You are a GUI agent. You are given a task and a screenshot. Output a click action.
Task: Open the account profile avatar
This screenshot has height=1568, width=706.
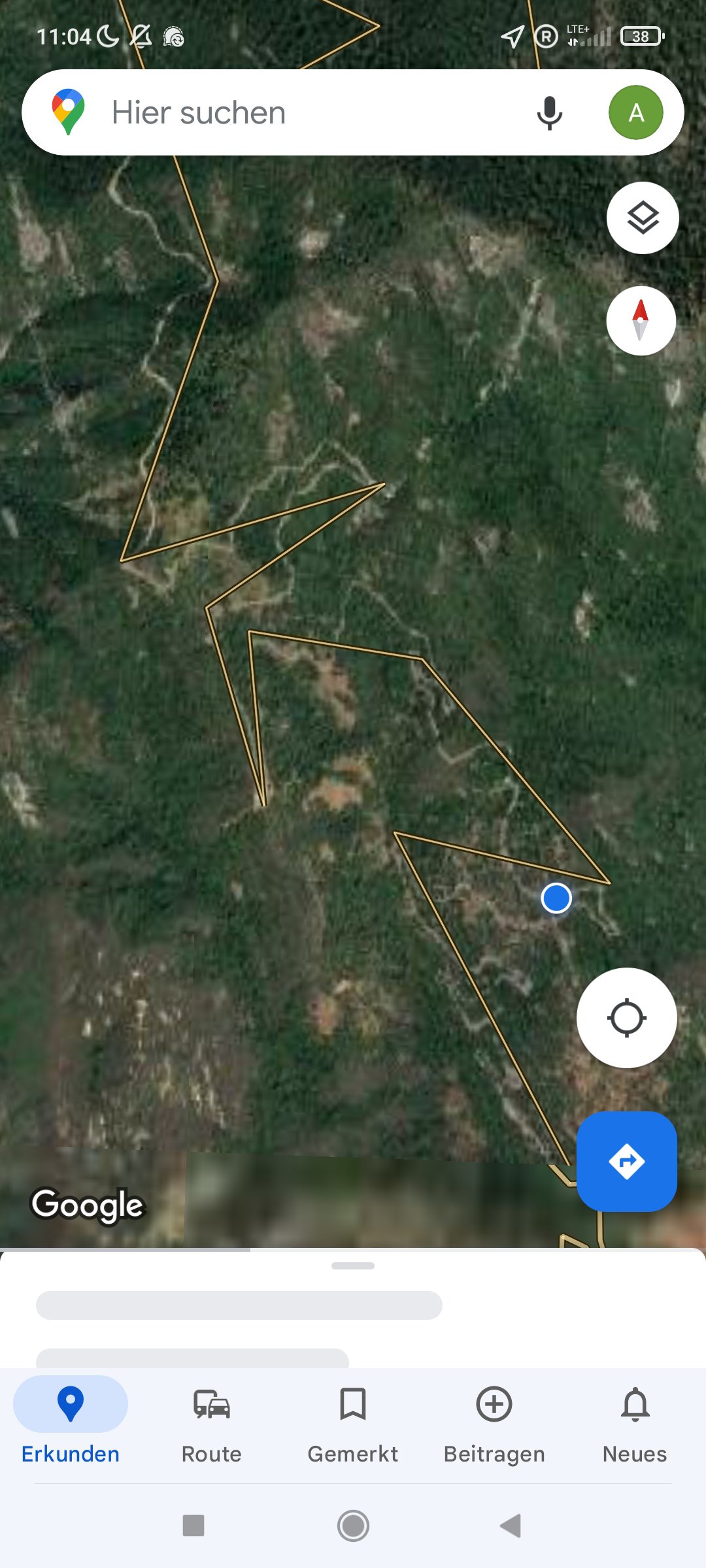635,113
